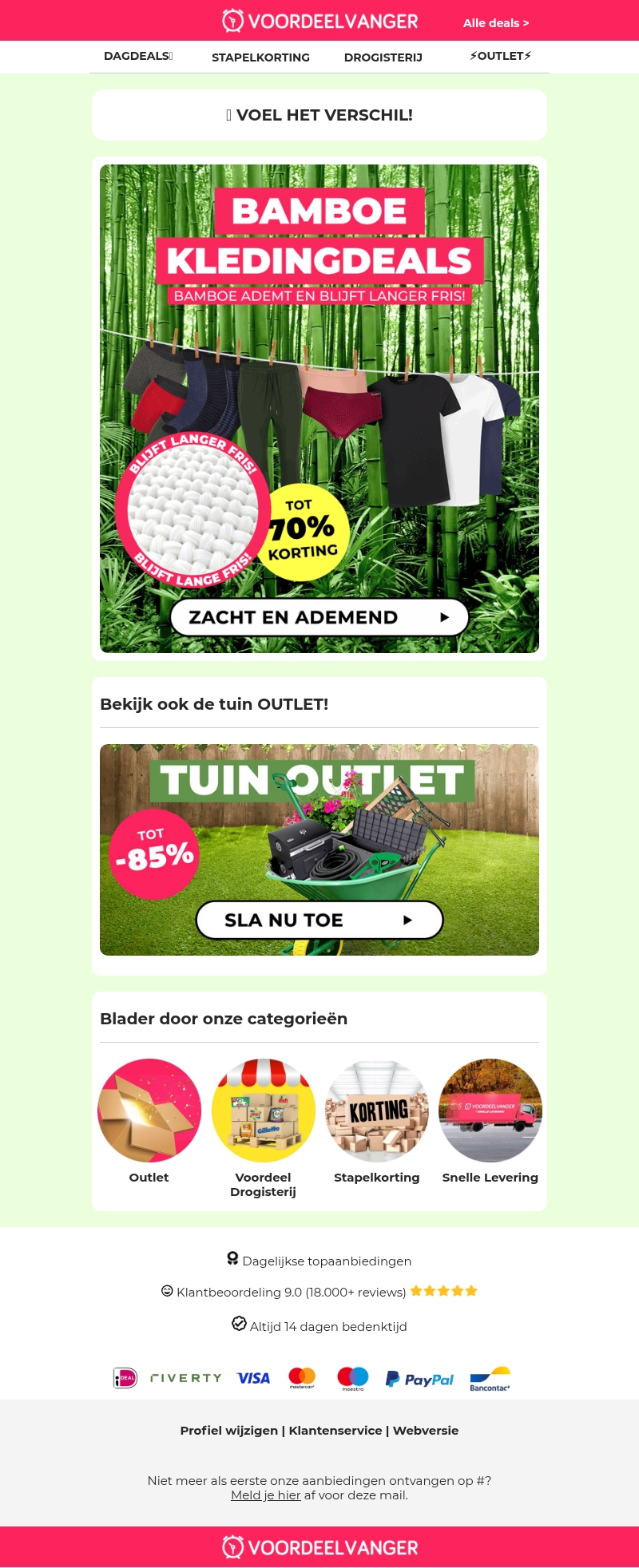The width and height of the screenshot is (639, 1568).
Task: Open the Bamboe Kledingdeals banner
Action: point(319,408)
